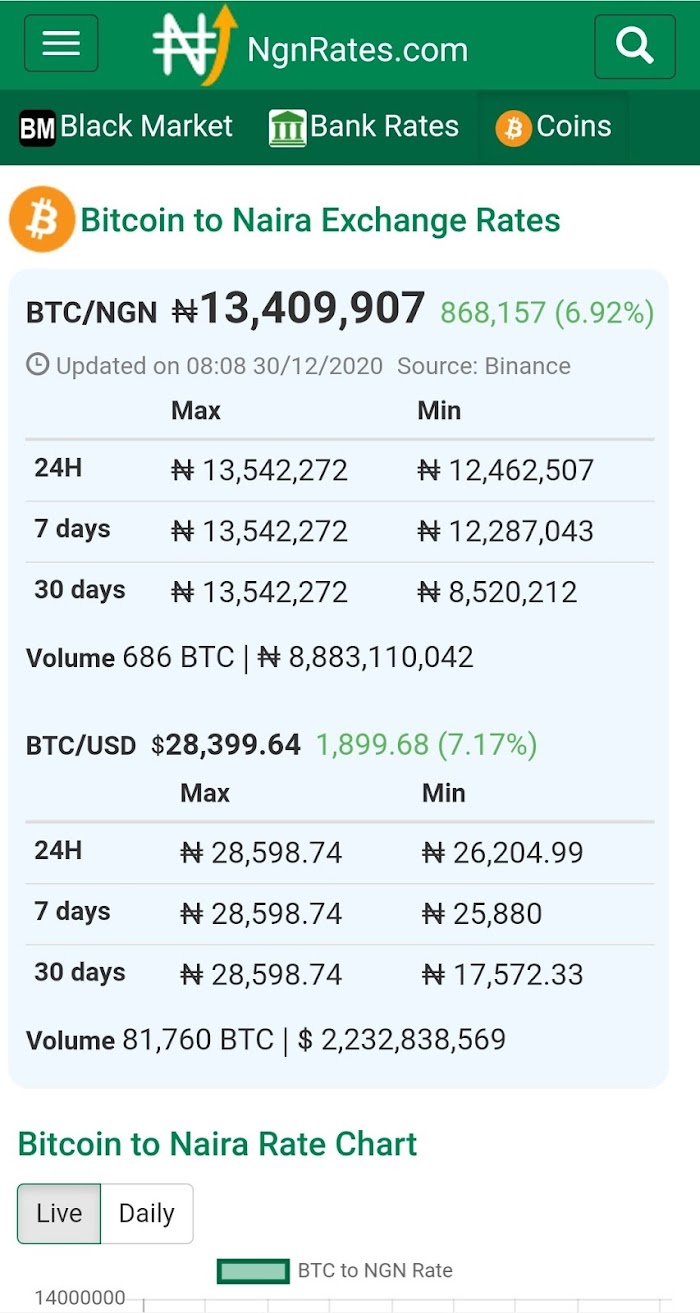
Task: Open the hamburger menu
Action: pyautogui.click(x=61, y=44)
